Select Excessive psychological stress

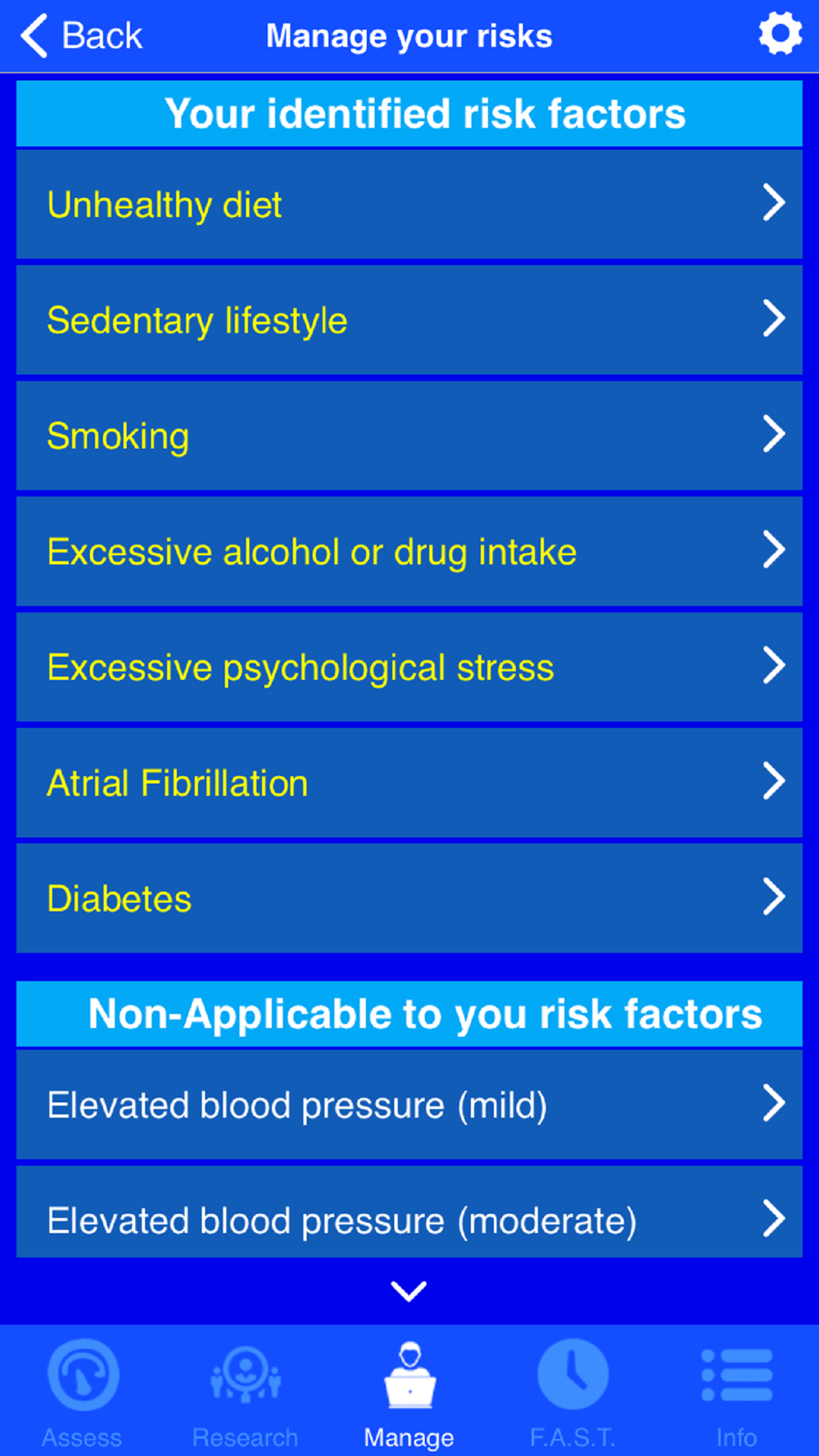pos(409,667)
